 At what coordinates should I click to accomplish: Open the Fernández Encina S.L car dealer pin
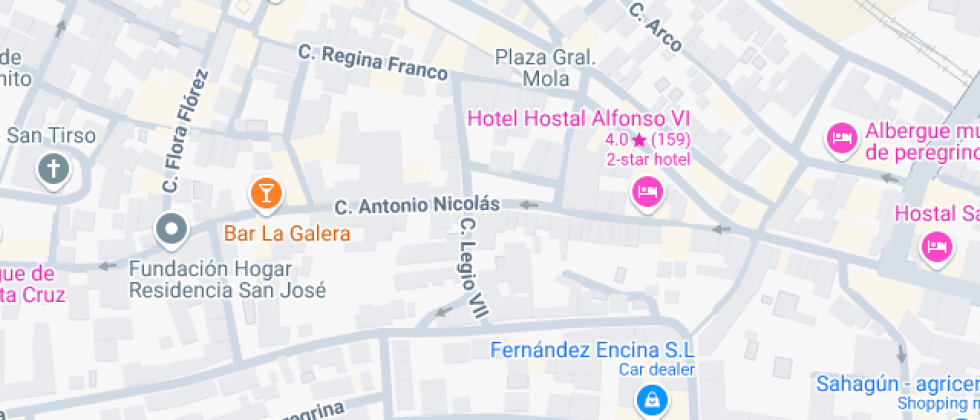pyautogui.click(x=652, y=401)
